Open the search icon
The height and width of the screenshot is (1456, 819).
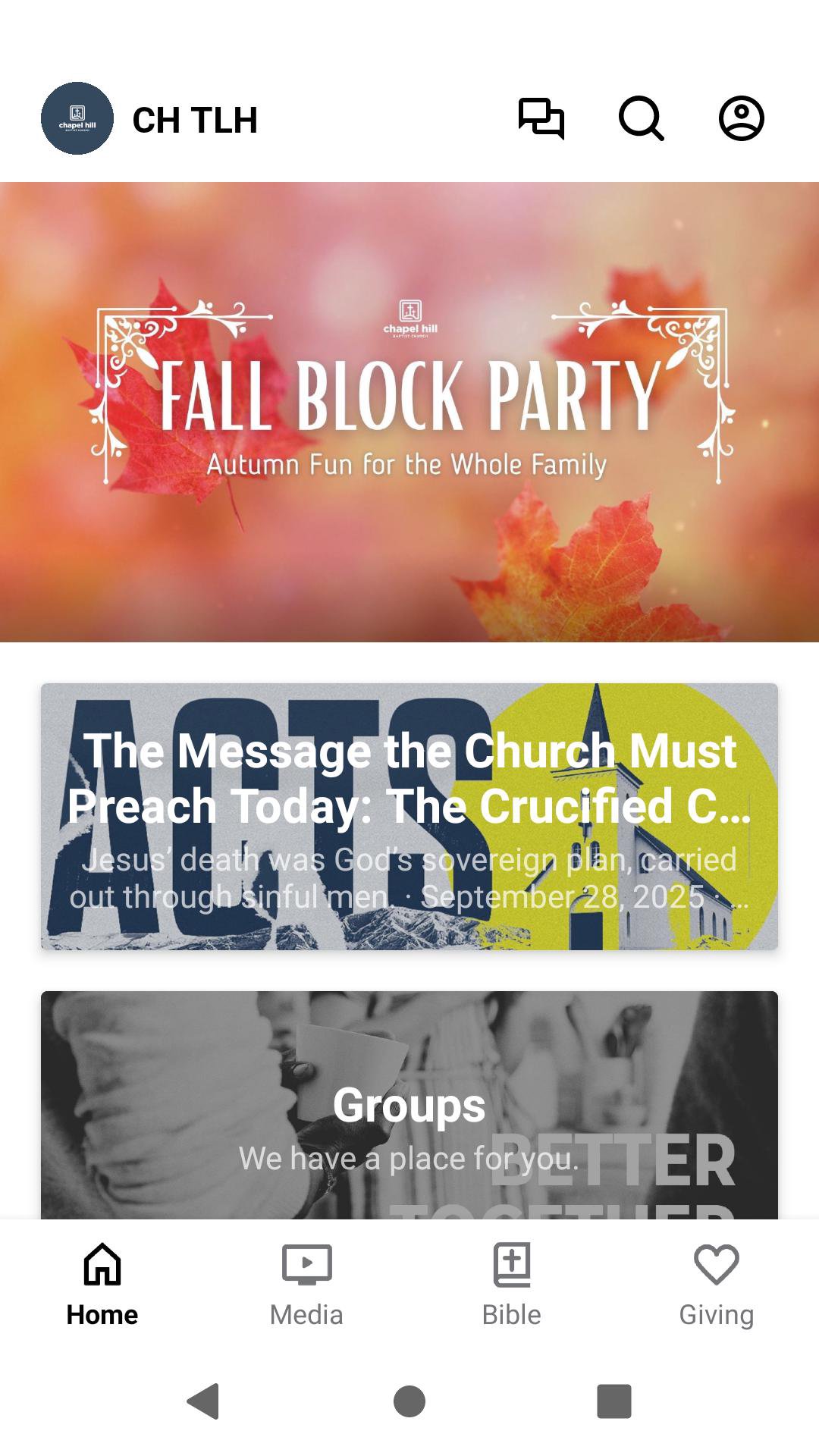coord(641,118)
